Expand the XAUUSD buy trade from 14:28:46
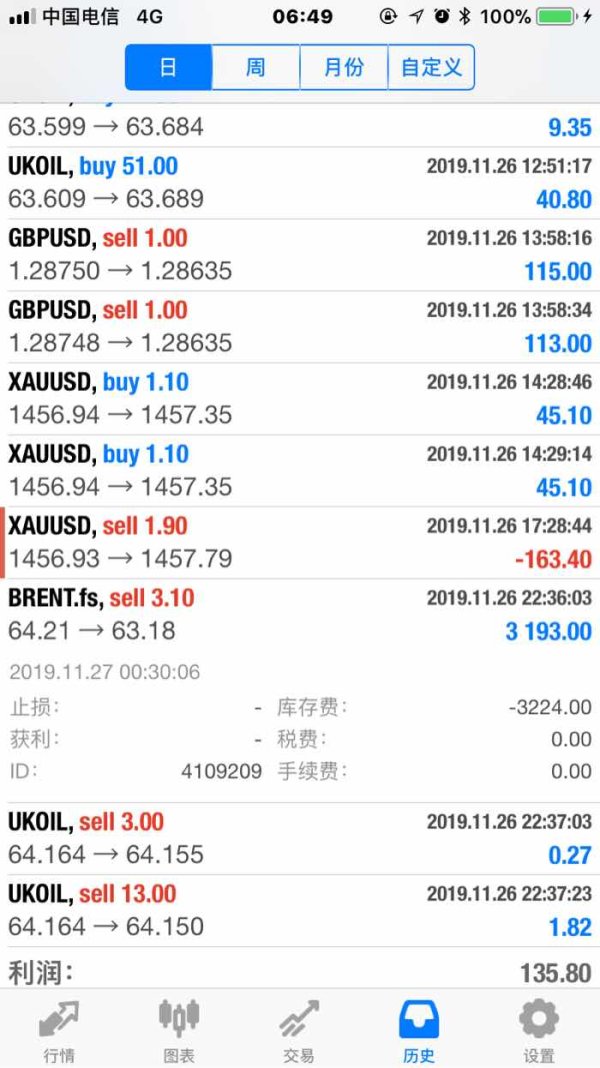Screen dimensions: 600x1068 300,399
